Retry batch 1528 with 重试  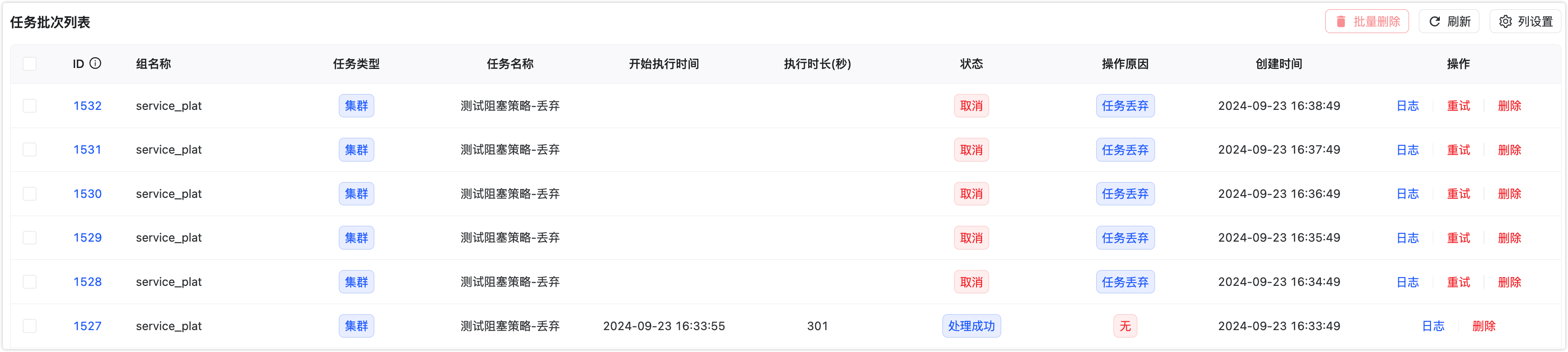pos(1458,282)
